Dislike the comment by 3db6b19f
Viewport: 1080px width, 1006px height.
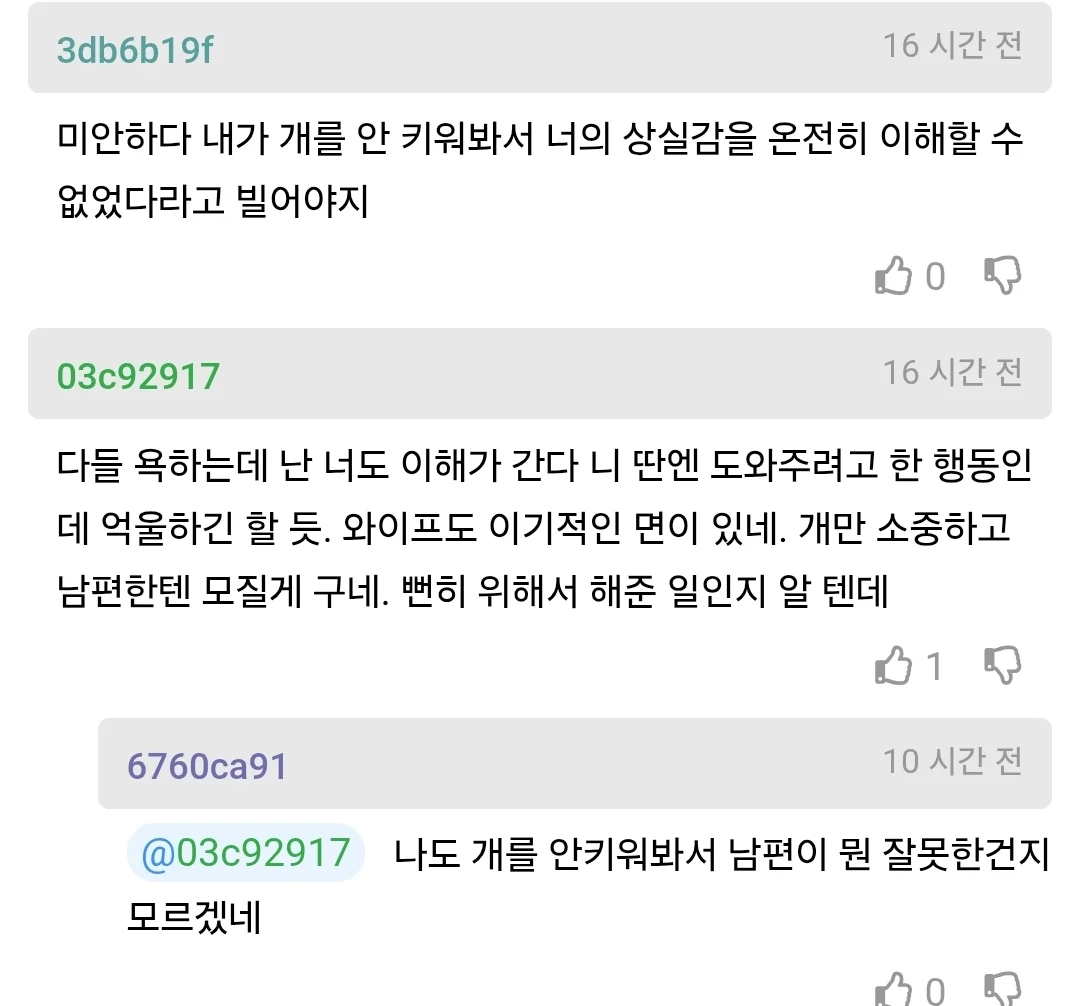1001,275
